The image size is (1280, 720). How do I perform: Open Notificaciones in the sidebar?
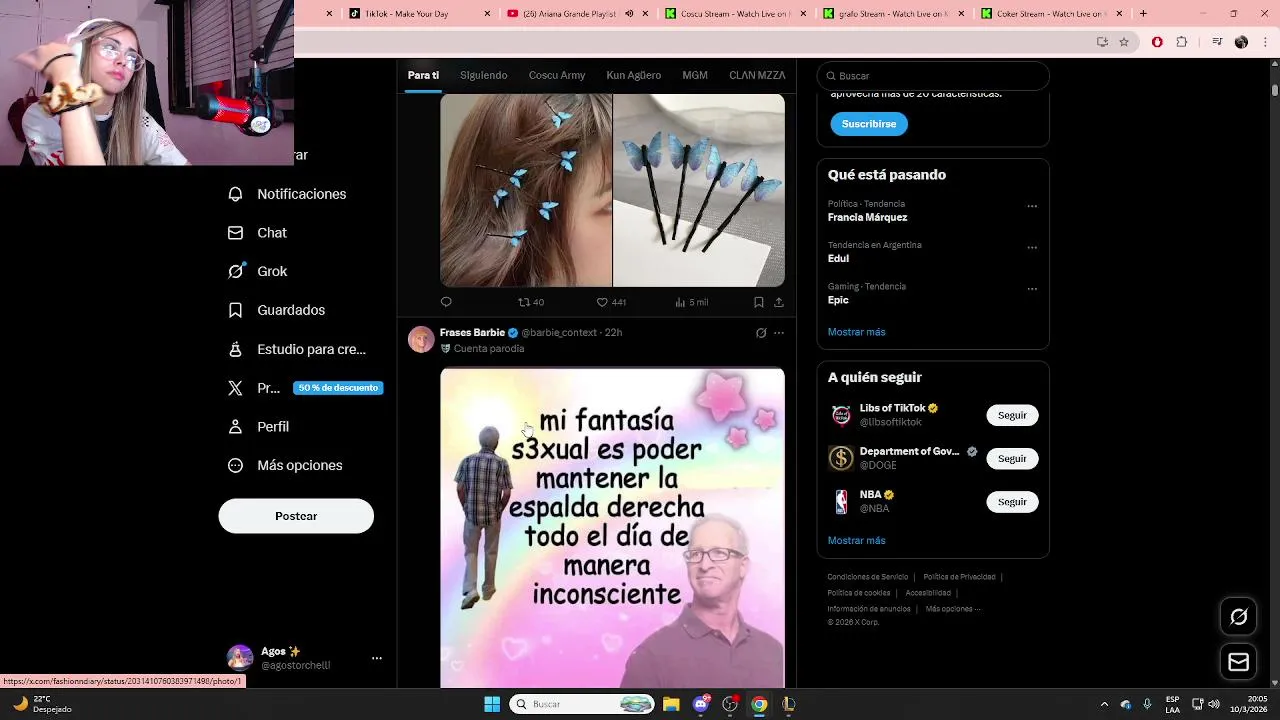300,194
